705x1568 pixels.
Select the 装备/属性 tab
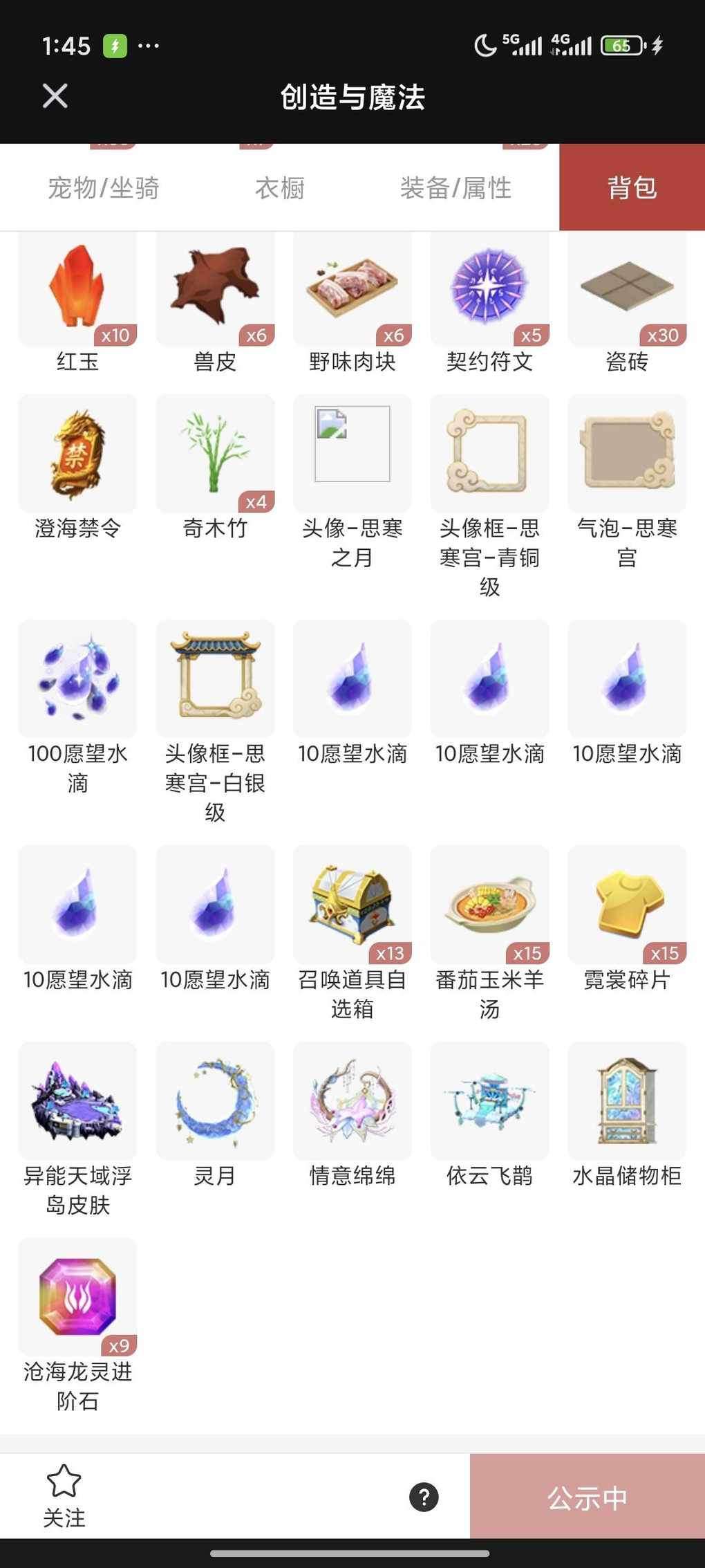pyautogui.click(x=456, y=187)
